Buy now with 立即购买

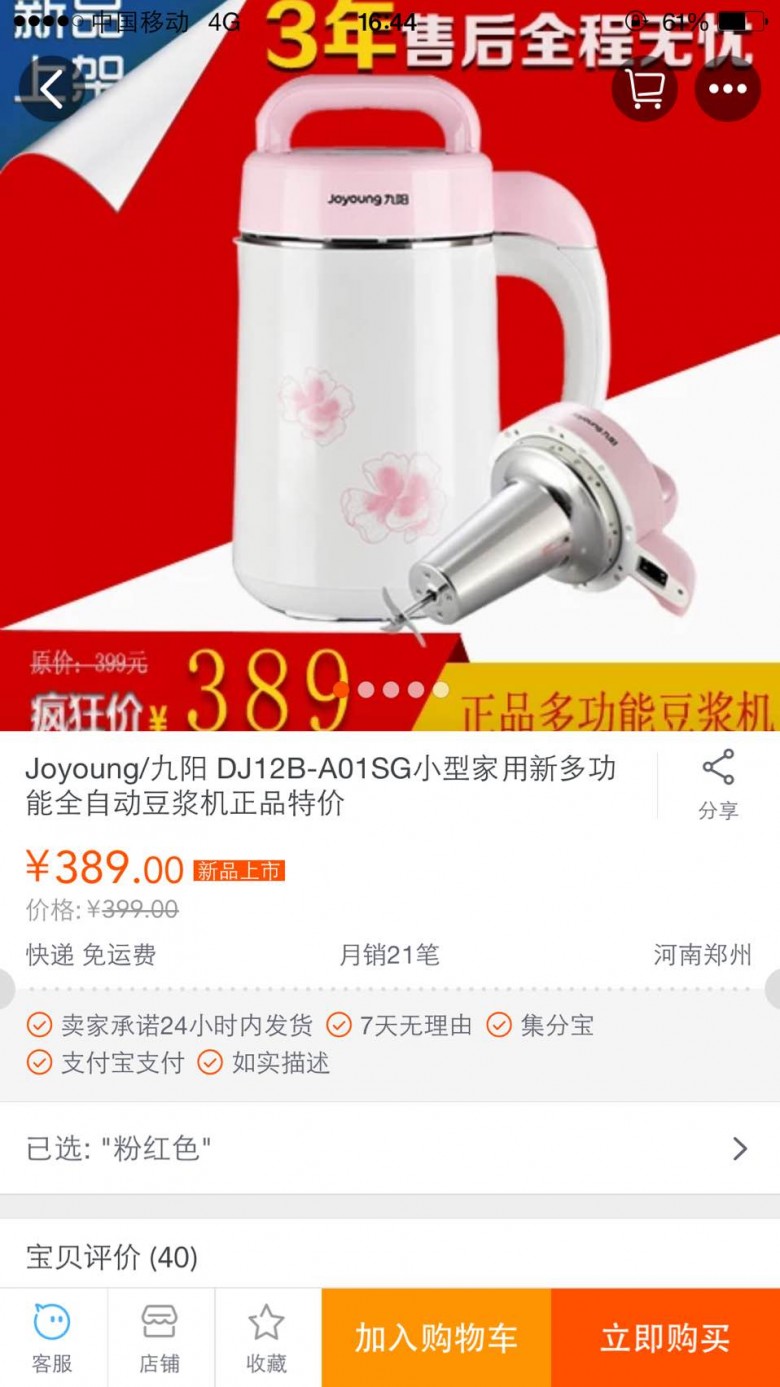click(x=665, y=1338)
